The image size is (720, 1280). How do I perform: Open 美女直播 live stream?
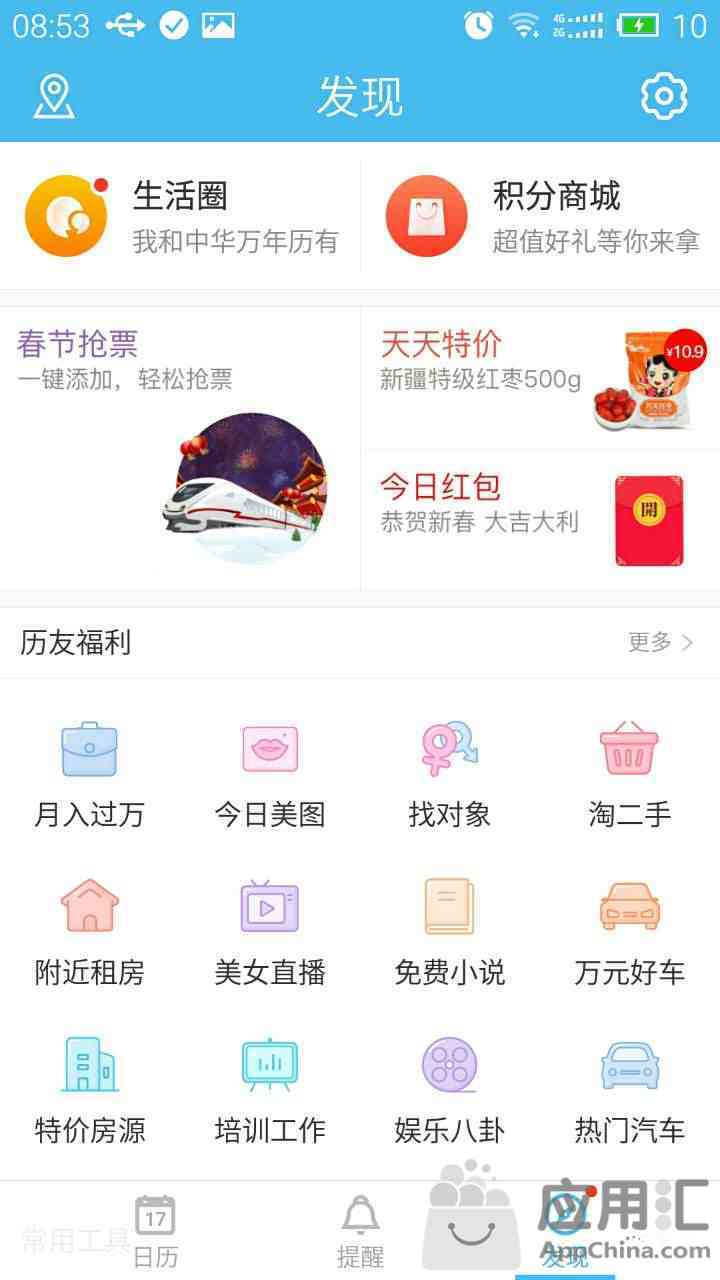coord(270,932)
